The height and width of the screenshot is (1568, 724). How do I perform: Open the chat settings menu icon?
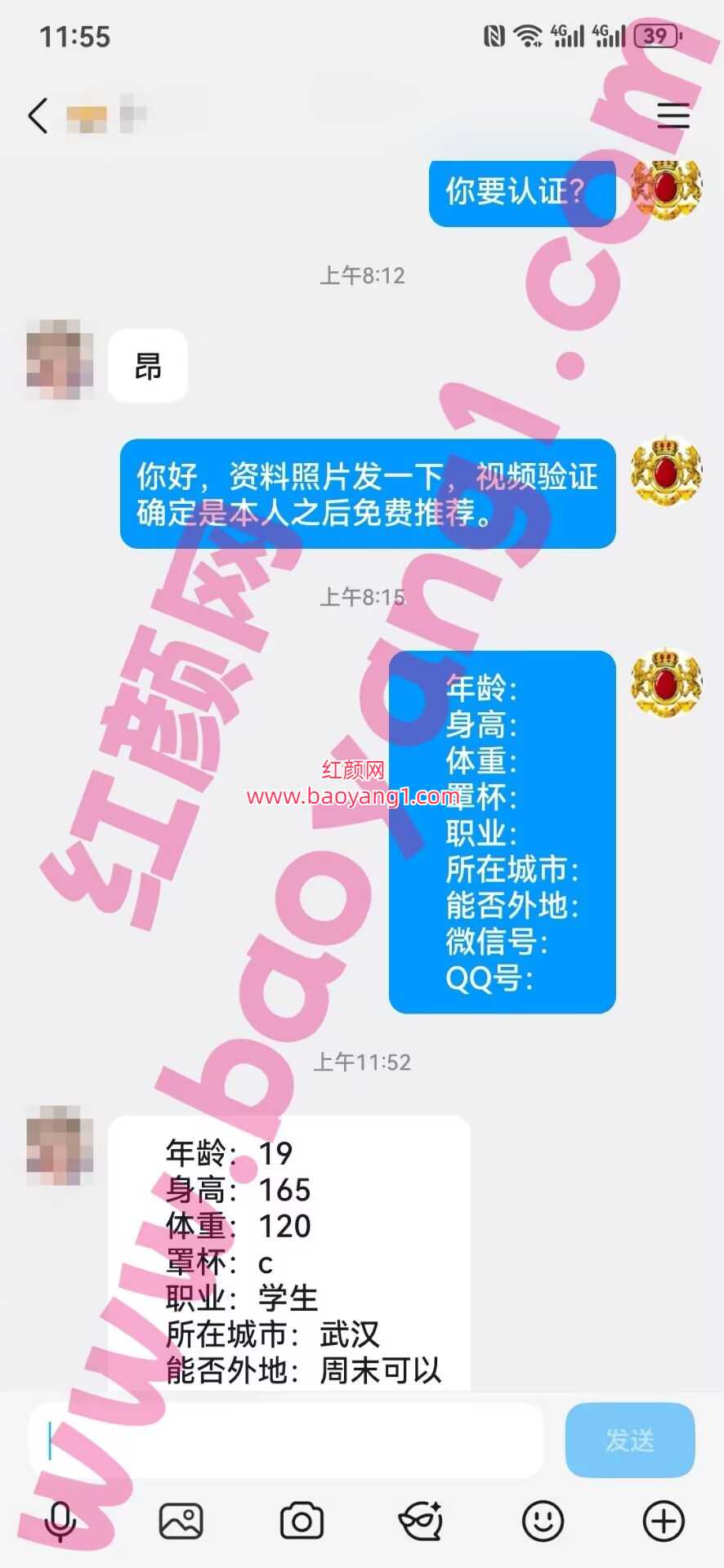click(673, 116)
